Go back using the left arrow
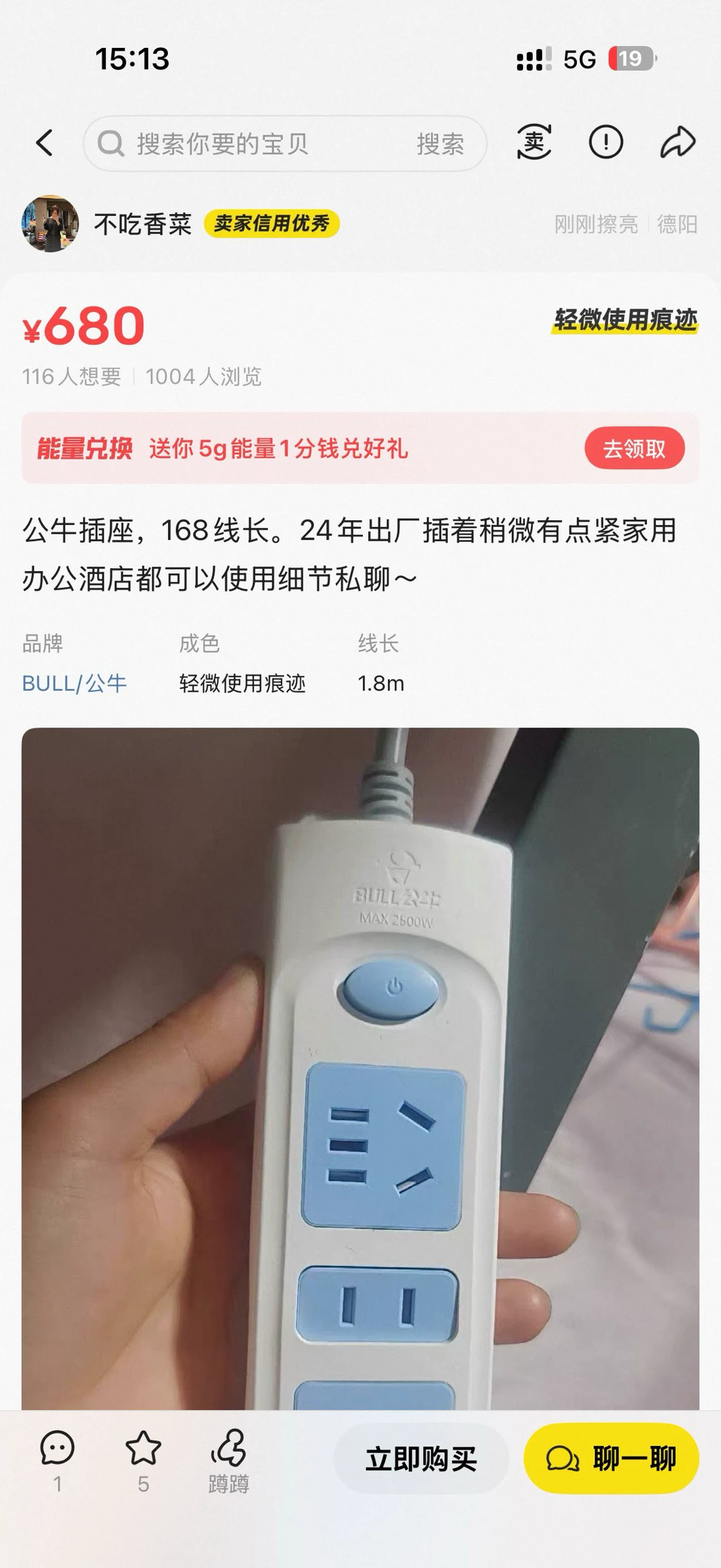721x1568 pixels. tap(44, 143)
